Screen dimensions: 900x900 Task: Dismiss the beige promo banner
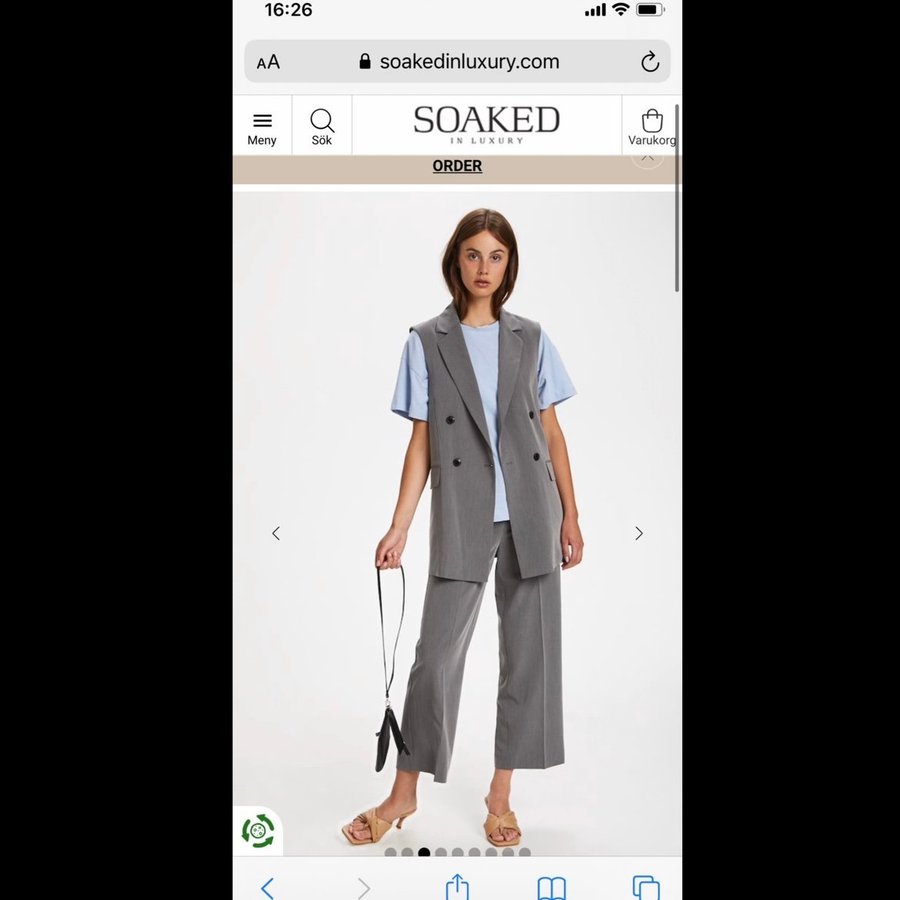(648, 156)
